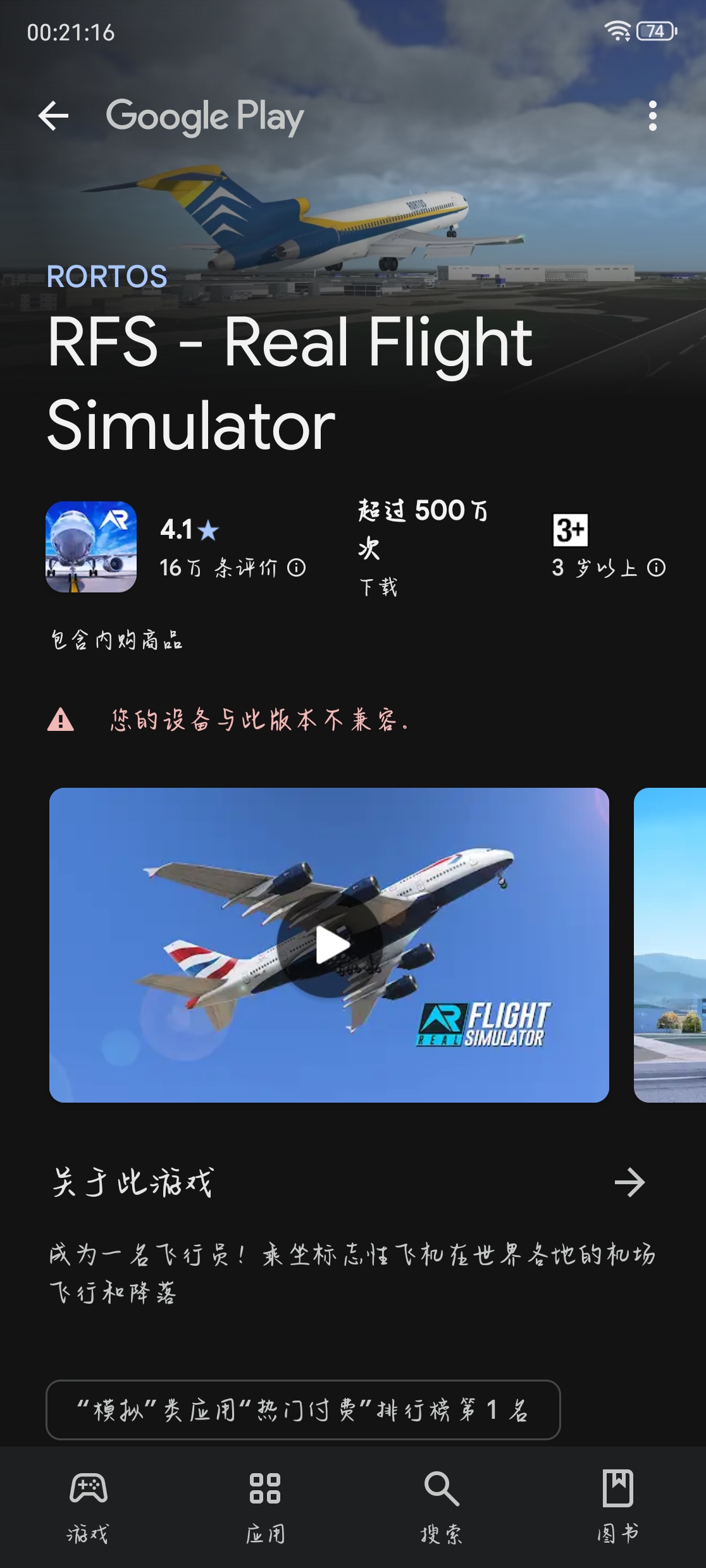This screenshot has width=706, height=1568.
Task: Play the Real Flight Simulator trailer
Action: [x=330, y=945]
